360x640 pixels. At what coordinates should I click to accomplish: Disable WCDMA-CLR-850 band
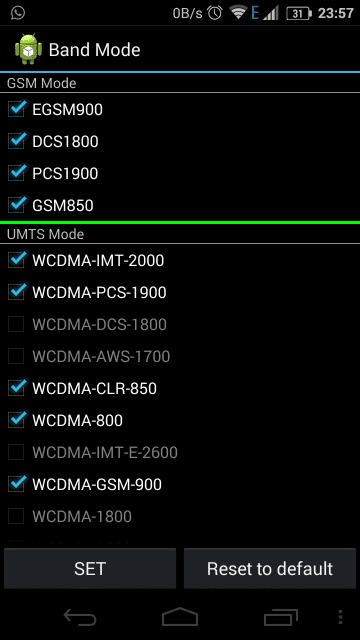tap(17, 388)
